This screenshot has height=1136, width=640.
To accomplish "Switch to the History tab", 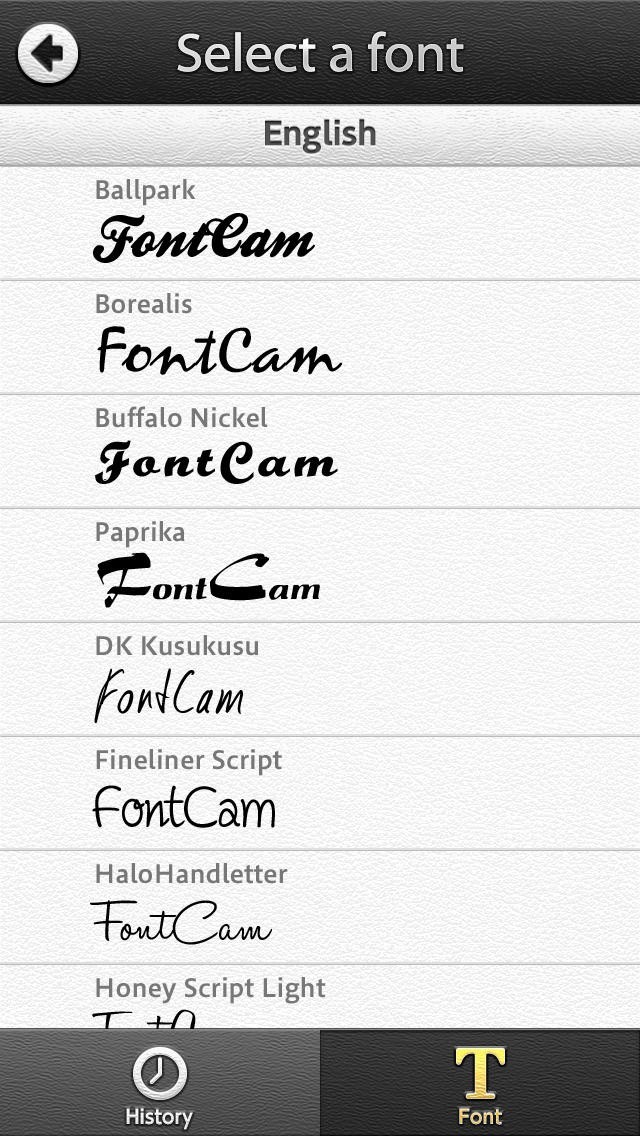I will (x=159, y=1083).
